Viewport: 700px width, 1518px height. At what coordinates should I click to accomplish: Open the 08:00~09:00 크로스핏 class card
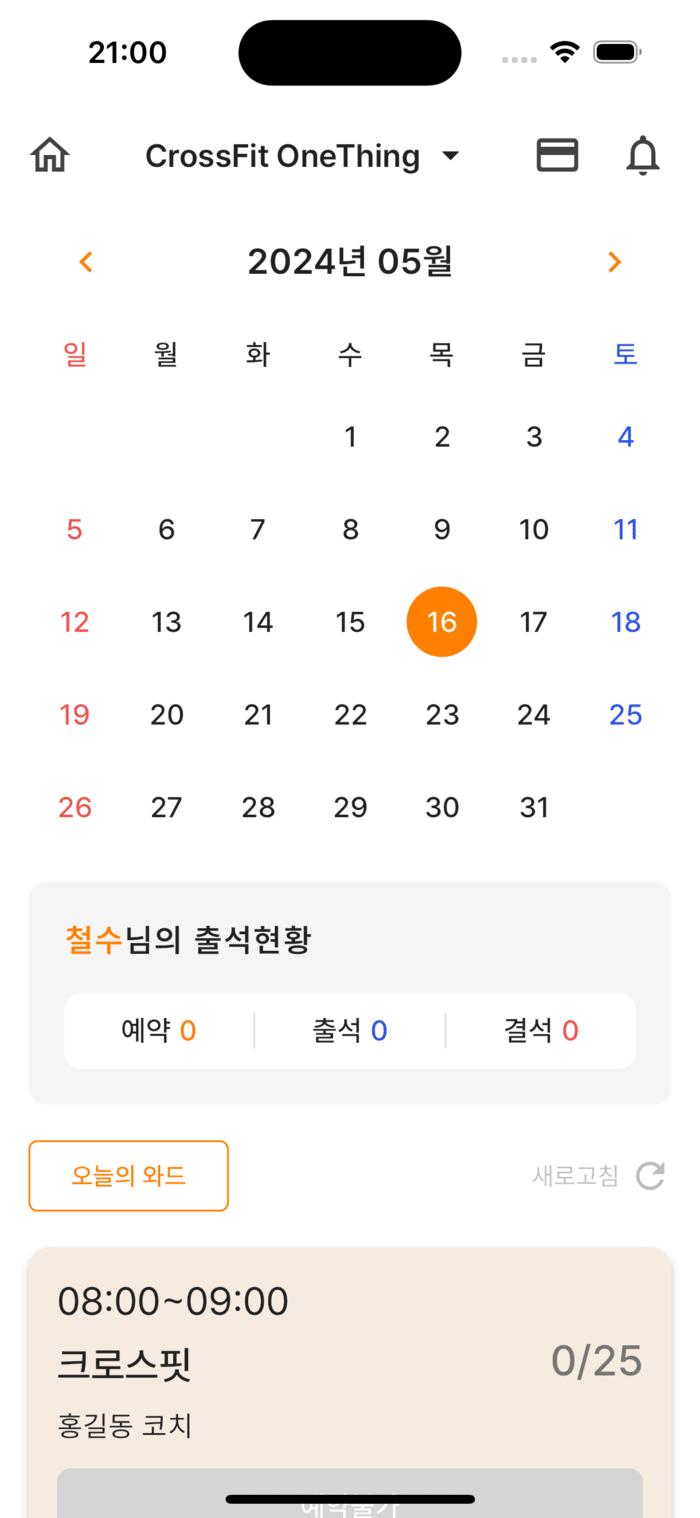coord(350,1360)
